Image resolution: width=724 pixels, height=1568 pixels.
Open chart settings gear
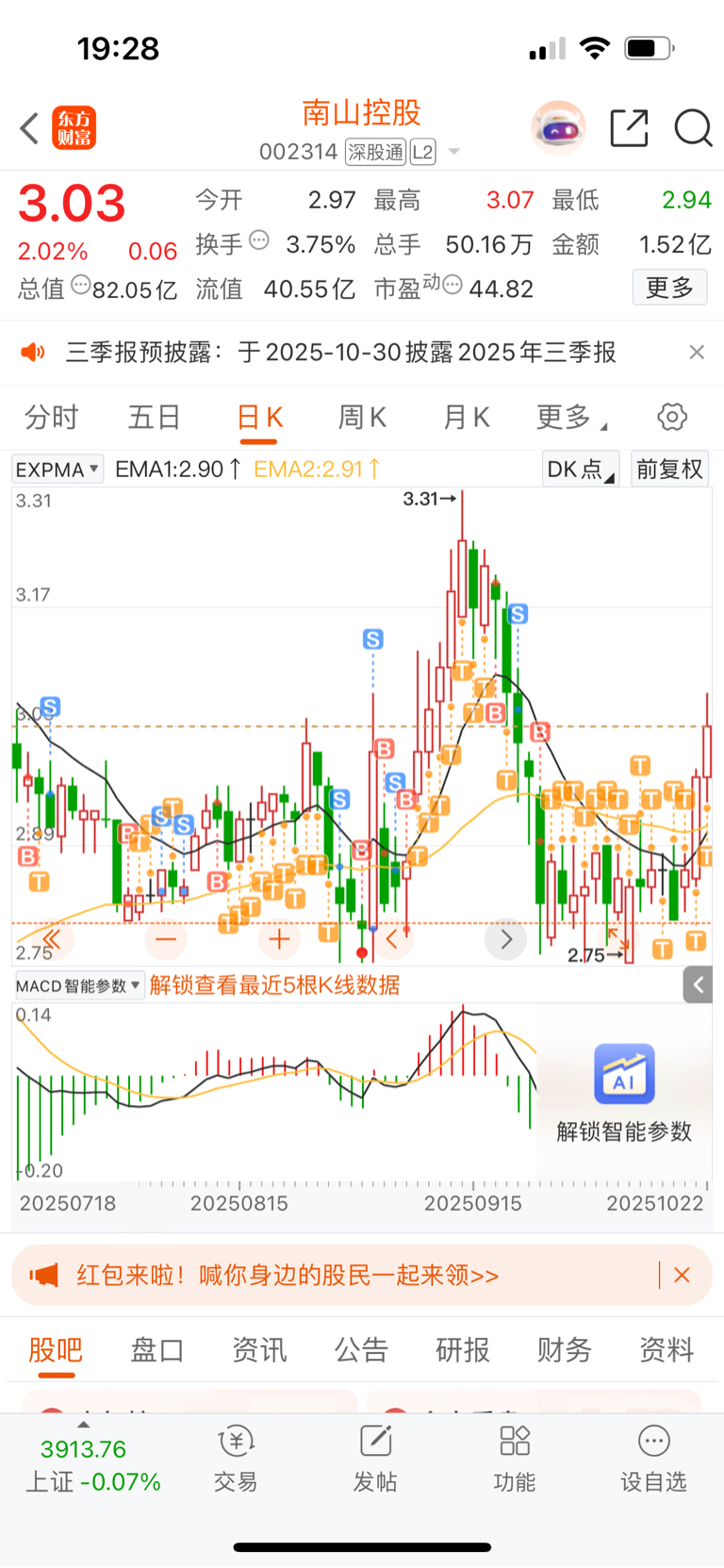[671, 417]
